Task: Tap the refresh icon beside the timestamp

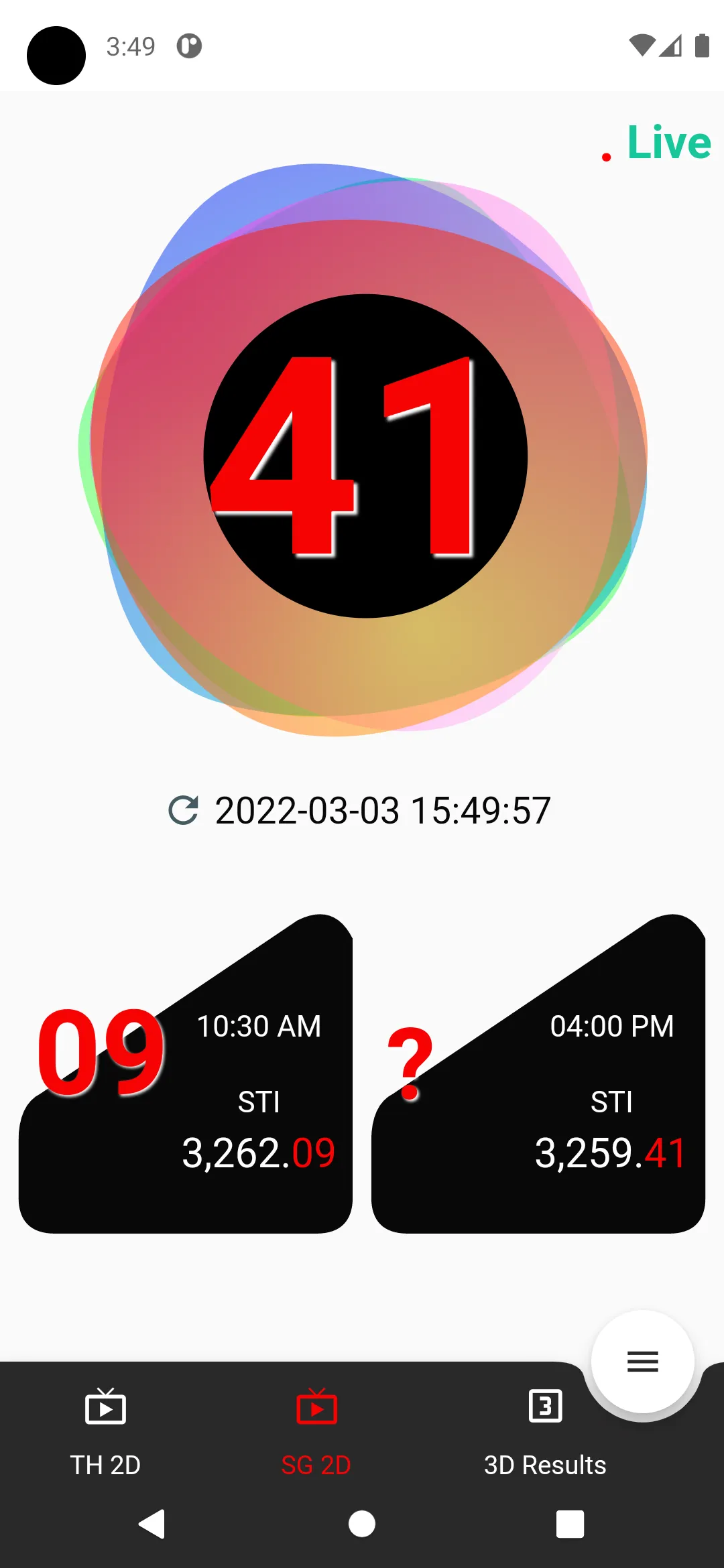Action: pyautogui.click(x=185, y=809)
